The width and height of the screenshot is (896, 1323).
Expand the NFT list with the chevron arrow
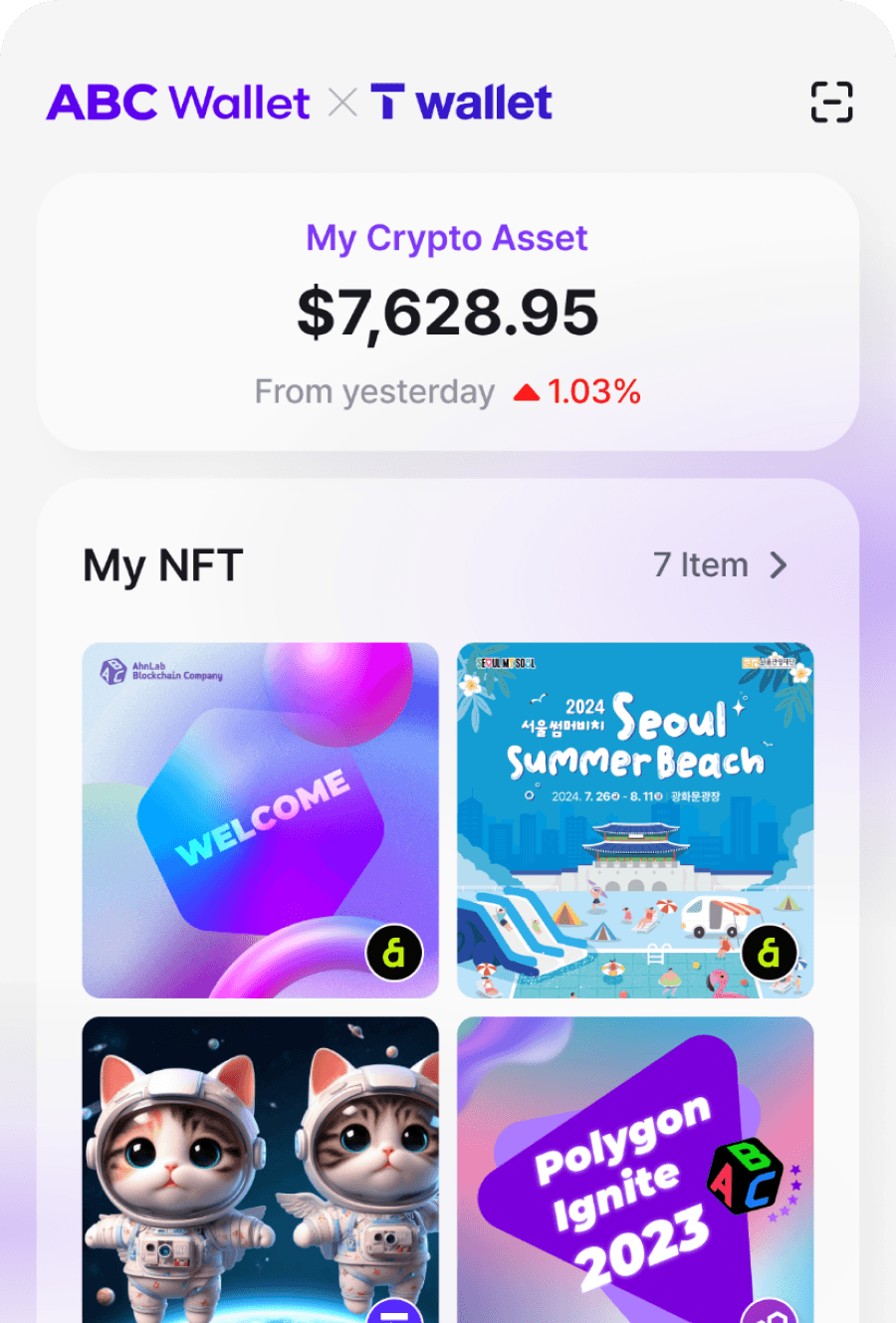tap(781, 564)
